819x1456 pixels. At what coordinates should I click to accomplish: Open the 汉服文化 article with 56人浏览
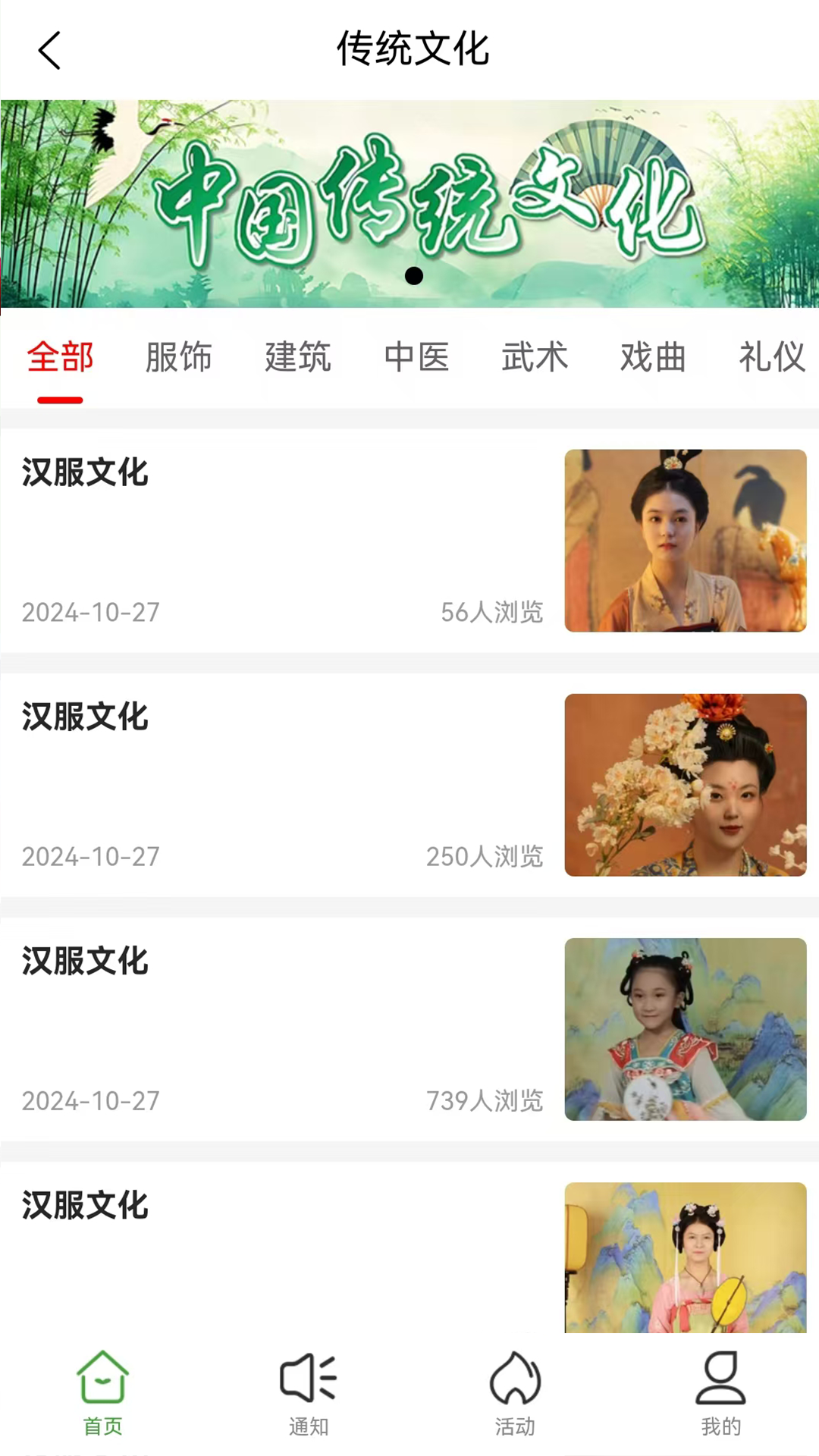409,540
